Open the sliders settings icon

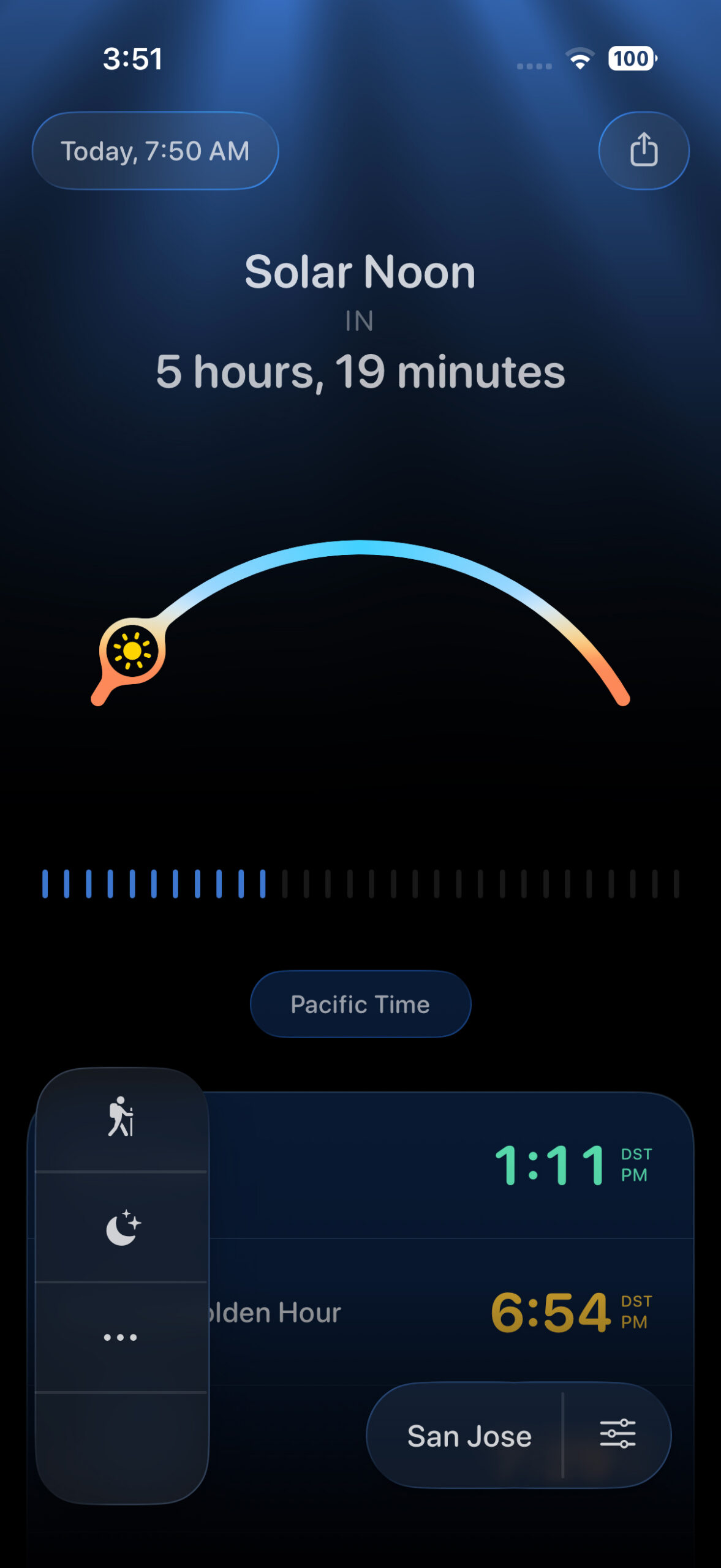[617, 1434]
